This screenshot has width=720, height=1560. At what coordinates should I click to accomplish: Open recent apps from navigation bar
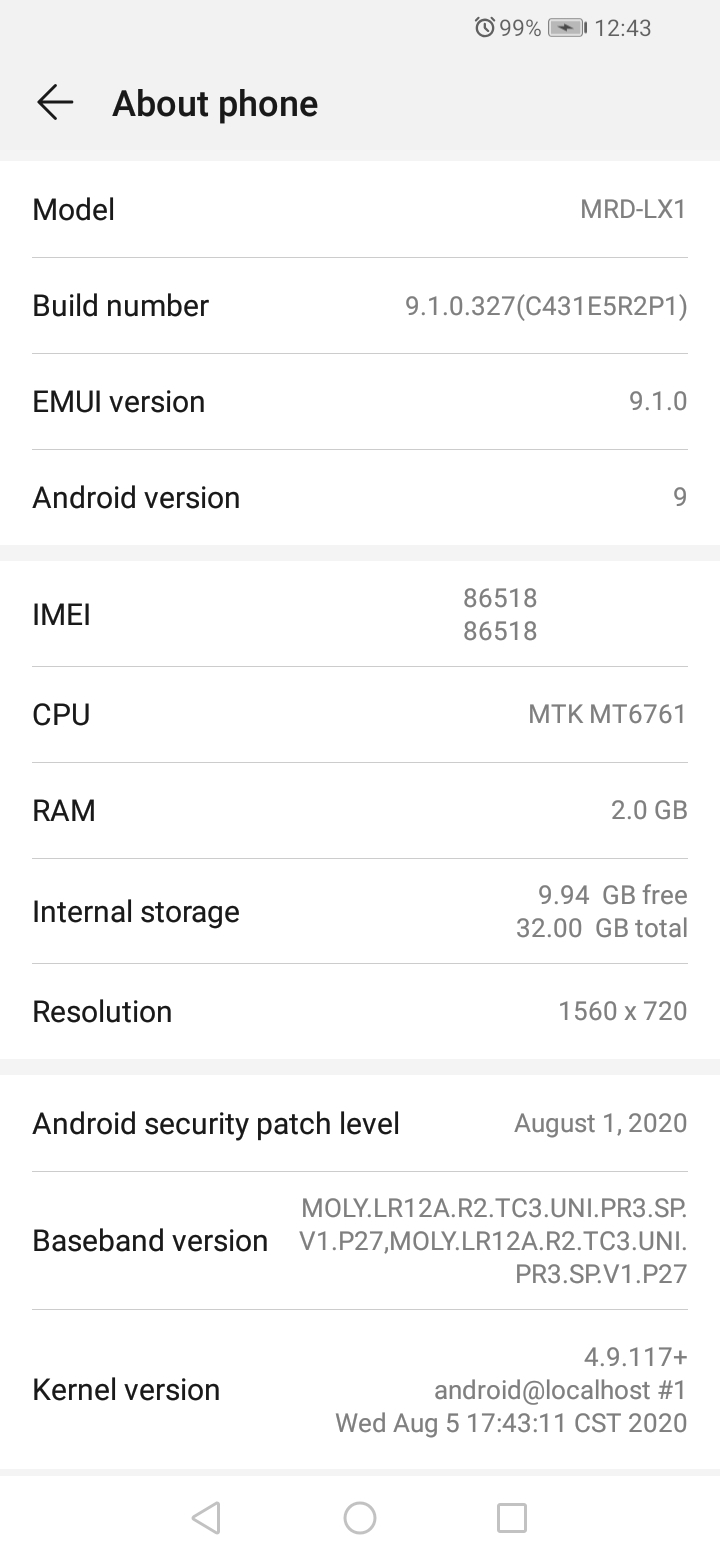pyautogui.click(x=511, y=1518)
